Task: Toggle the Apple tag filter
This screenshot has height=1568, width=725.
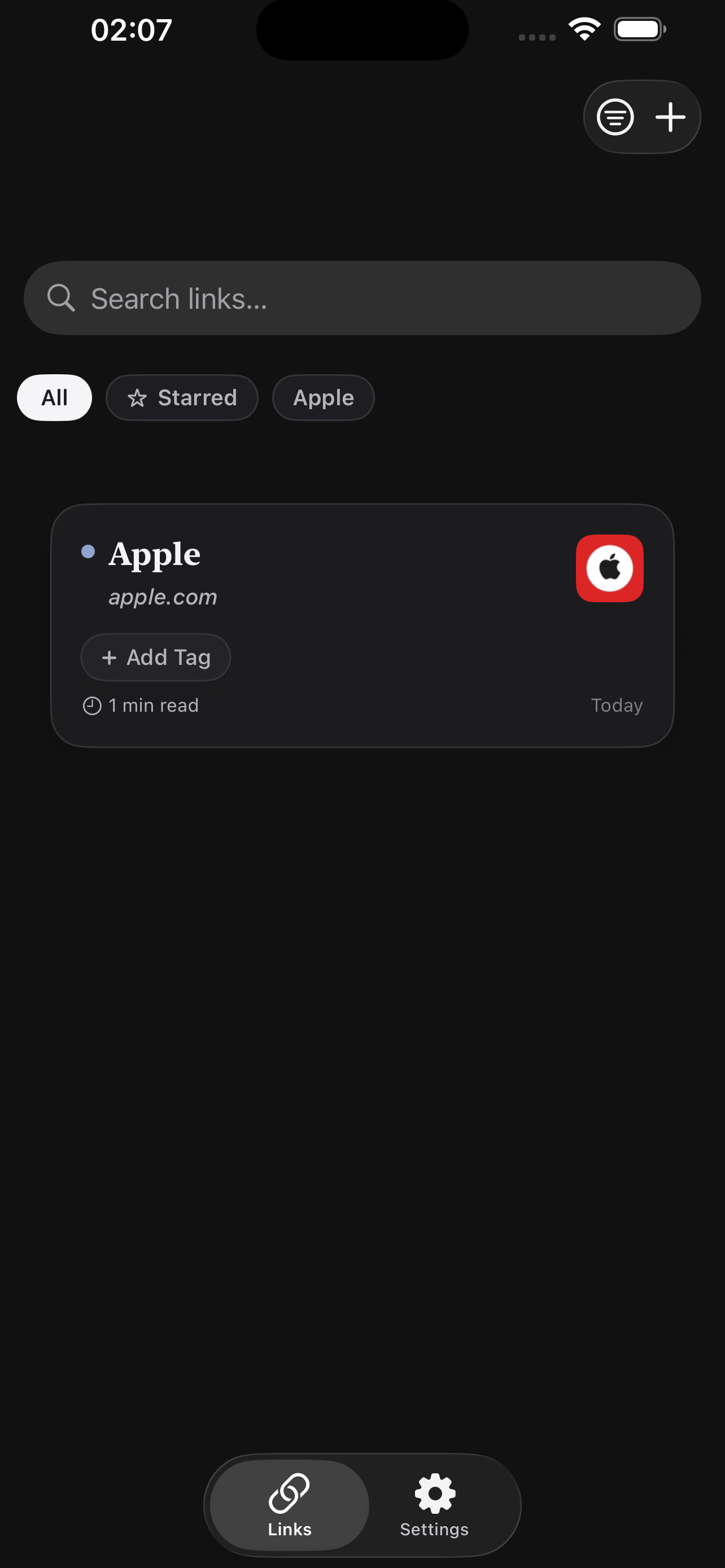Action: [322, 397]
